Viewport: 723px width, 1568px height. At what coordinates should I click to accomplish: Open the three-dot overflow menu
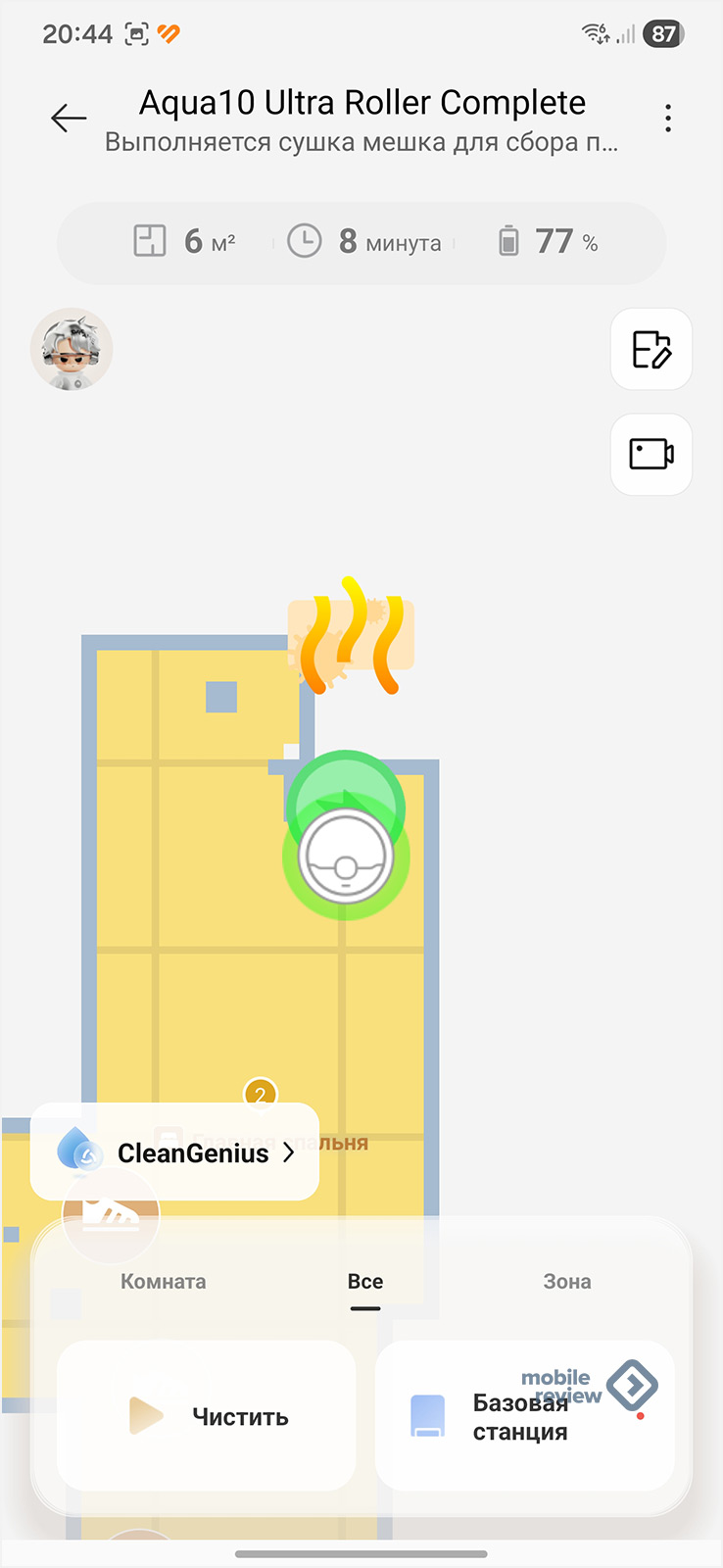click(668, 119)
